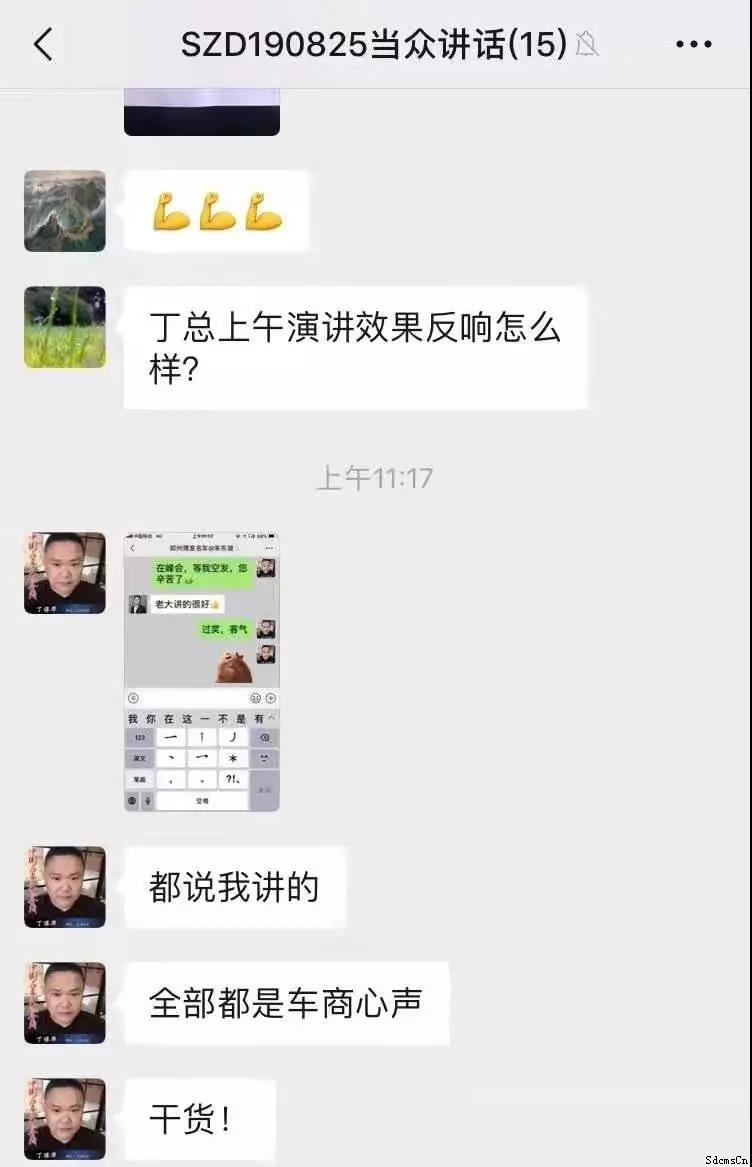Open the grass-avatar sender's profile

tap(65, 327)
